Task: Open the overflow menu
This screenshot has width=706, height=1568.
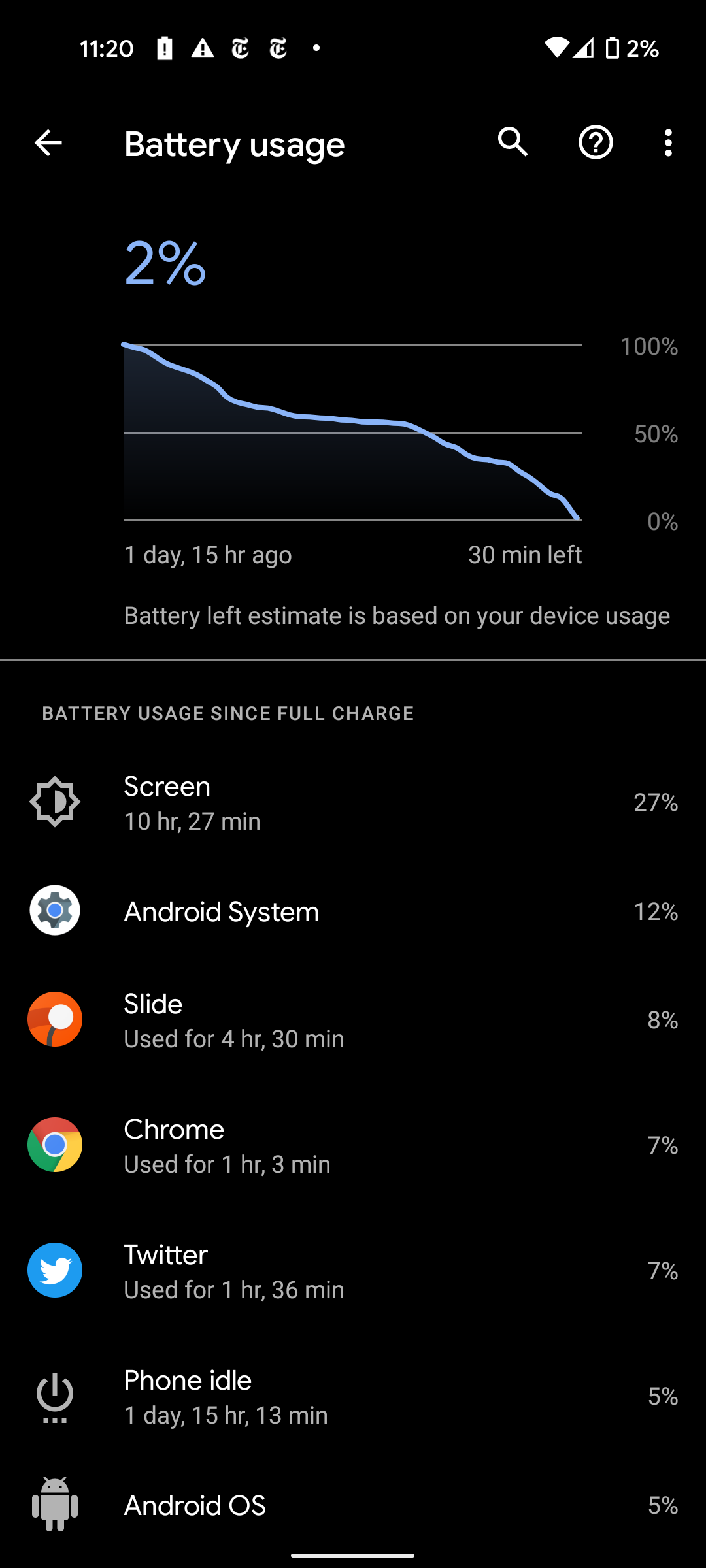Action: coord(667,143)
